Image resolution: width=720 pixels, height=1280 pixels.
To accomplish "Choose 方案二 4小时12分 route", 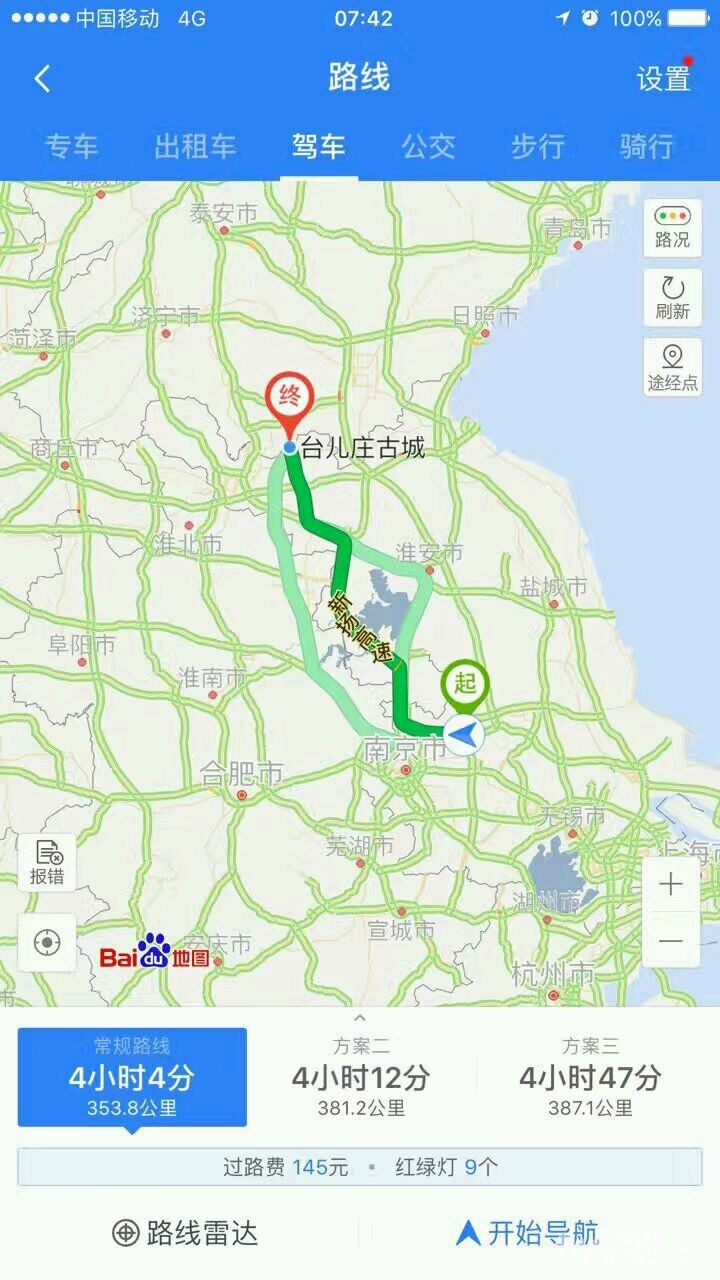I will tap(361, 1077).
